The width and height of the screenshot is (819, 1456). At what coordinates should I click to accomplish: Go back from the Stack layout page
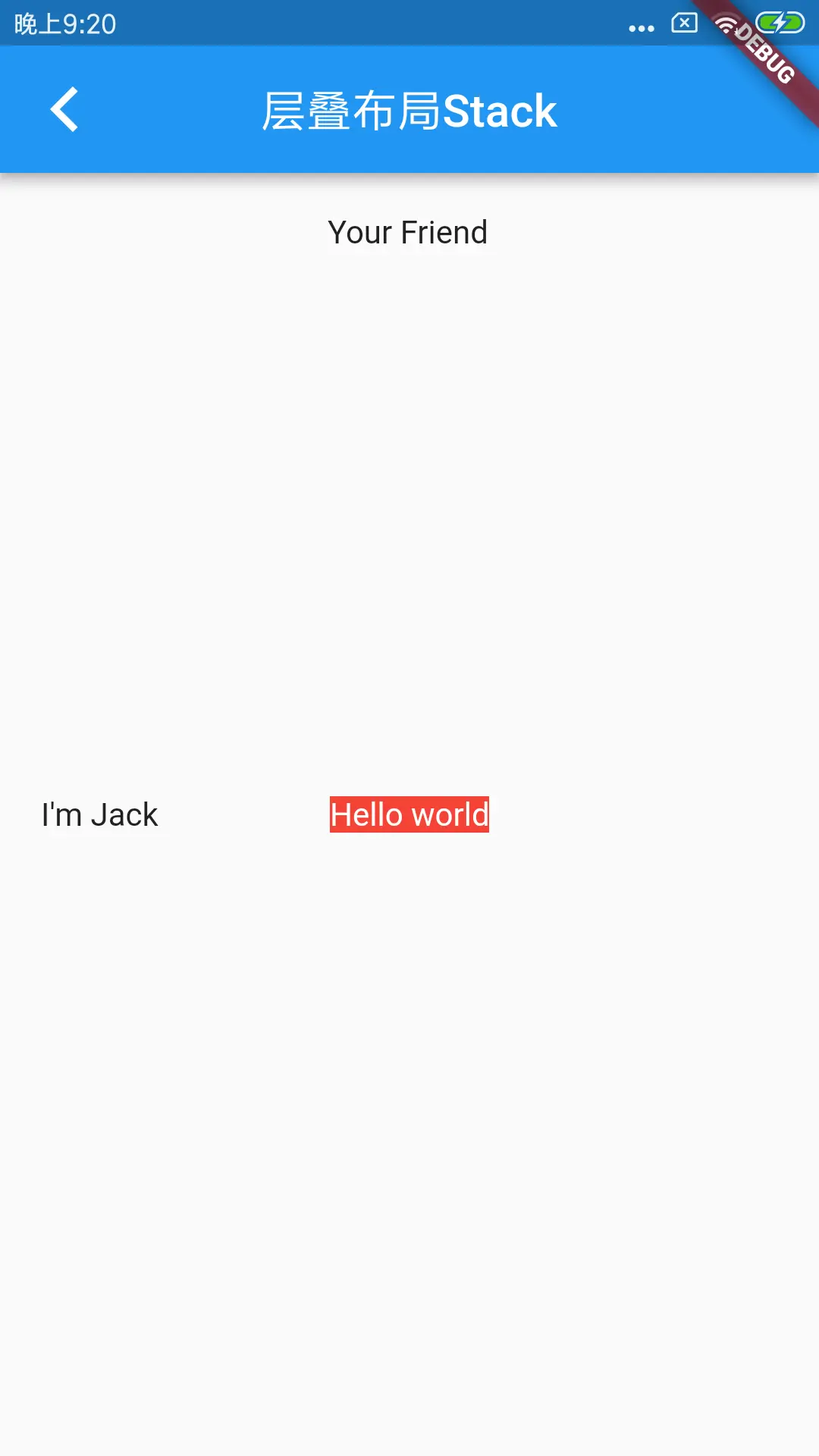(x=64, y=110)
